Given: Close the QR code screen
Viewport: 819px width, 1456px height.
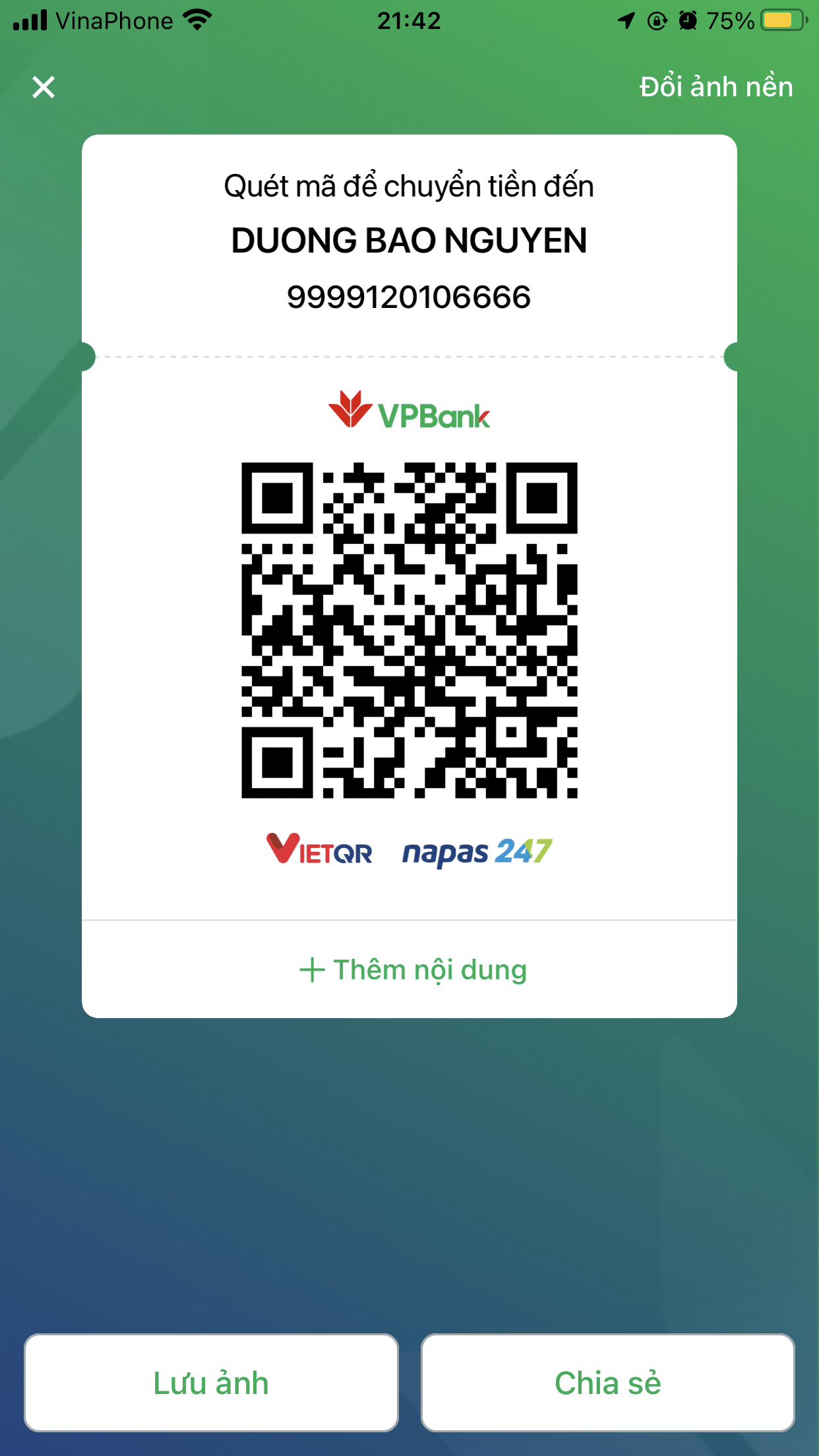Looking at the screenshot, I should [44, 87].
